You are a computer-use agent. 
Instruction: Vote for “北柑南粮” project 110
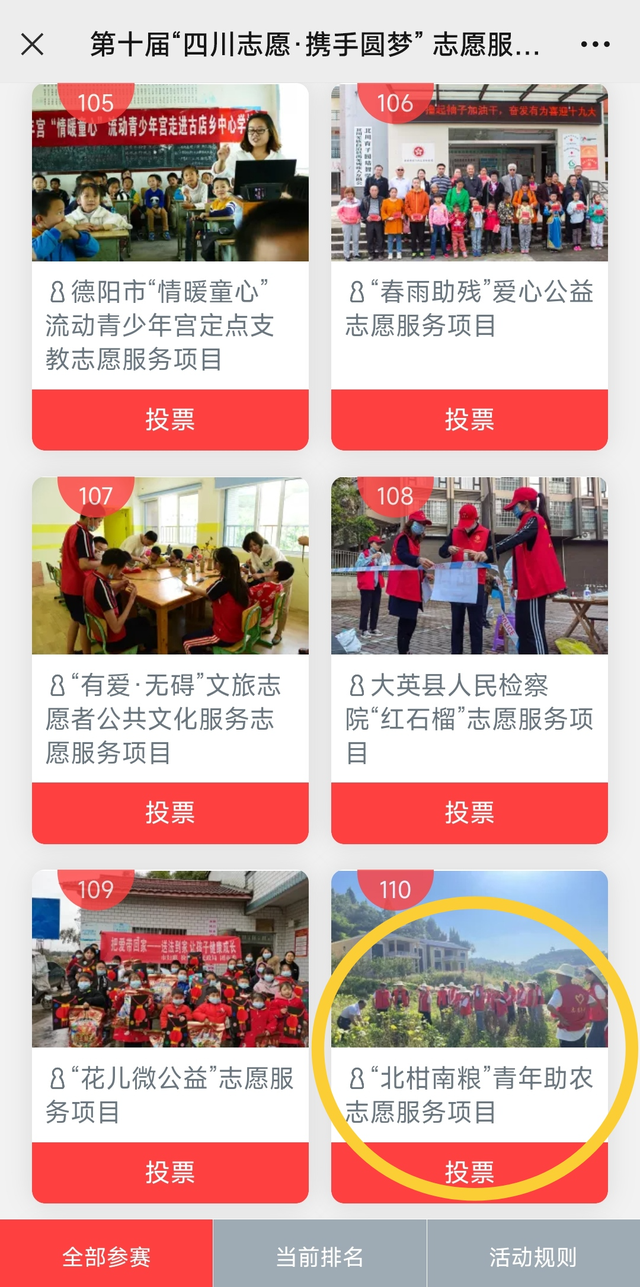tap(469, 1172)
